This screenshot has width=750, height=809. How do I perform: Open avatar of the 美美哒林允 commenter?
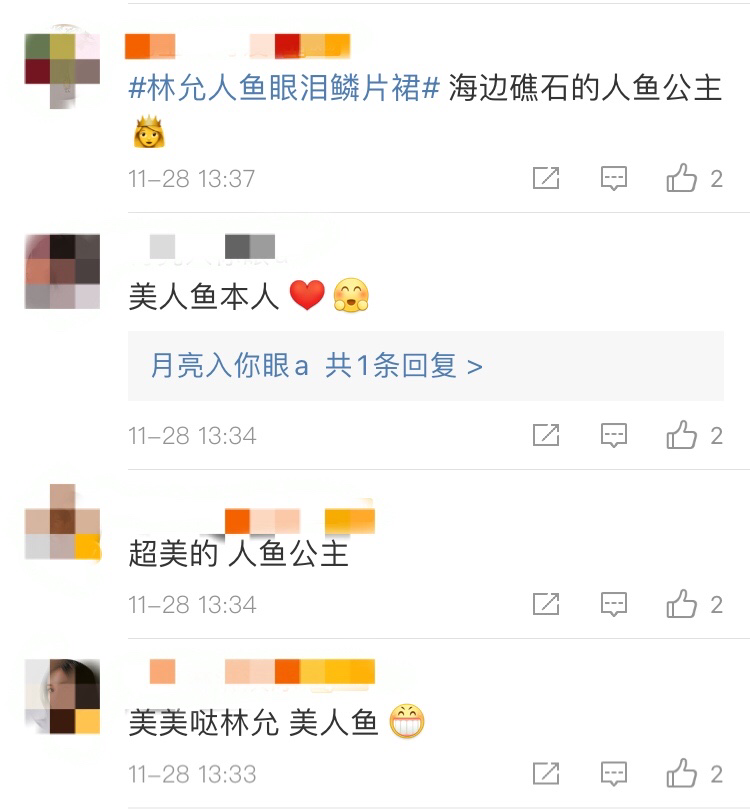pyautogui.click(x=62, y=697)
